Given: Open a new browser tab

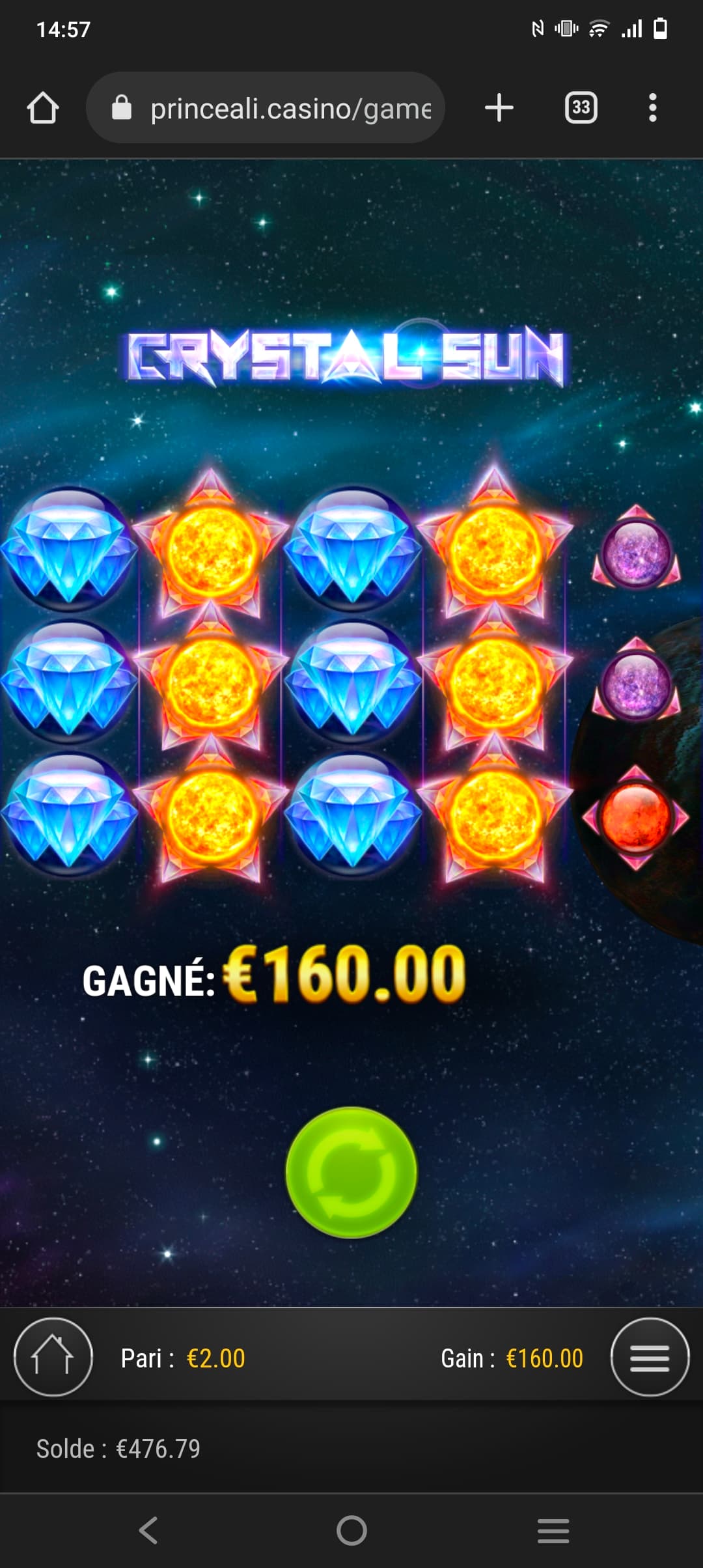Looking at the screenshot, I should click(499, 107).
